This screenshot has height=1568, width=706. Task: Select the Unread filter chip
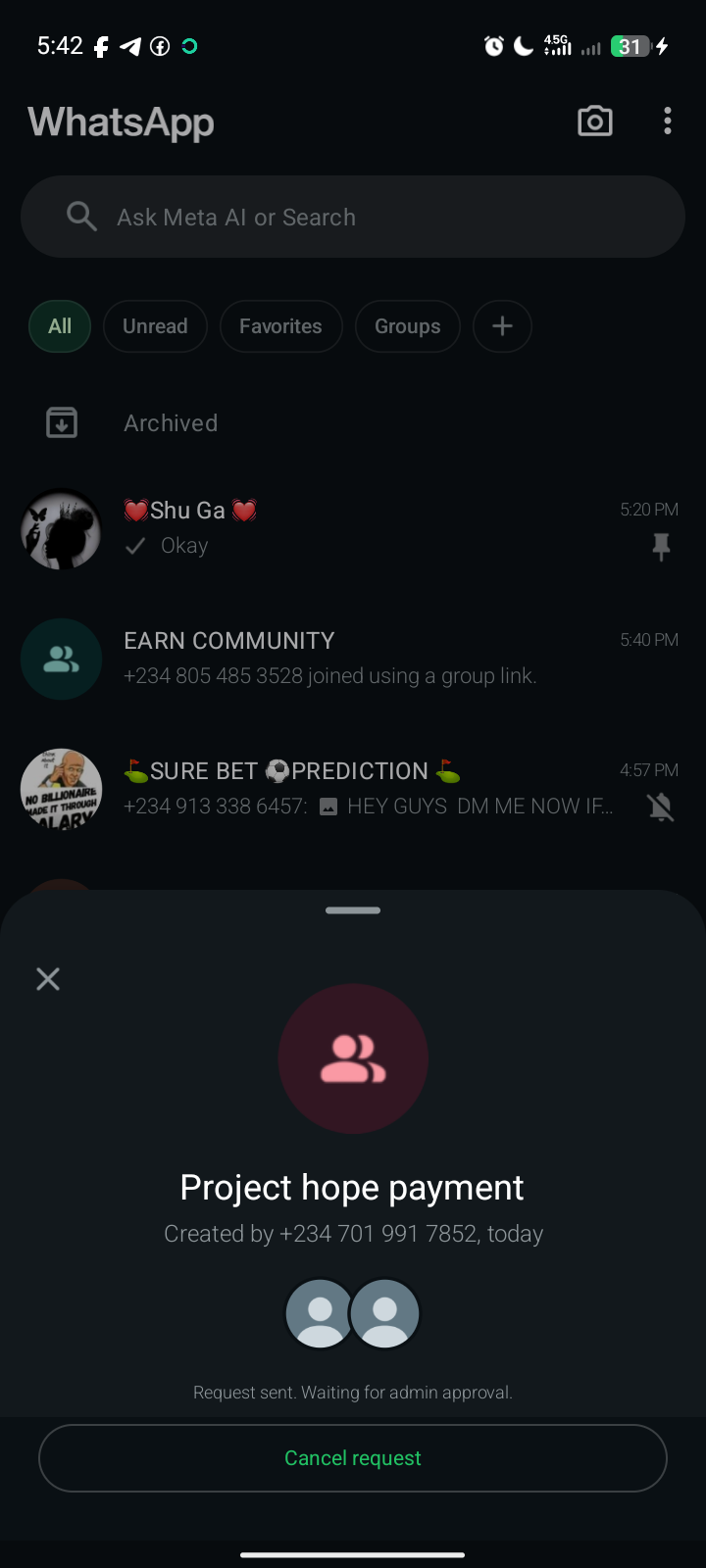coord(155,326)
